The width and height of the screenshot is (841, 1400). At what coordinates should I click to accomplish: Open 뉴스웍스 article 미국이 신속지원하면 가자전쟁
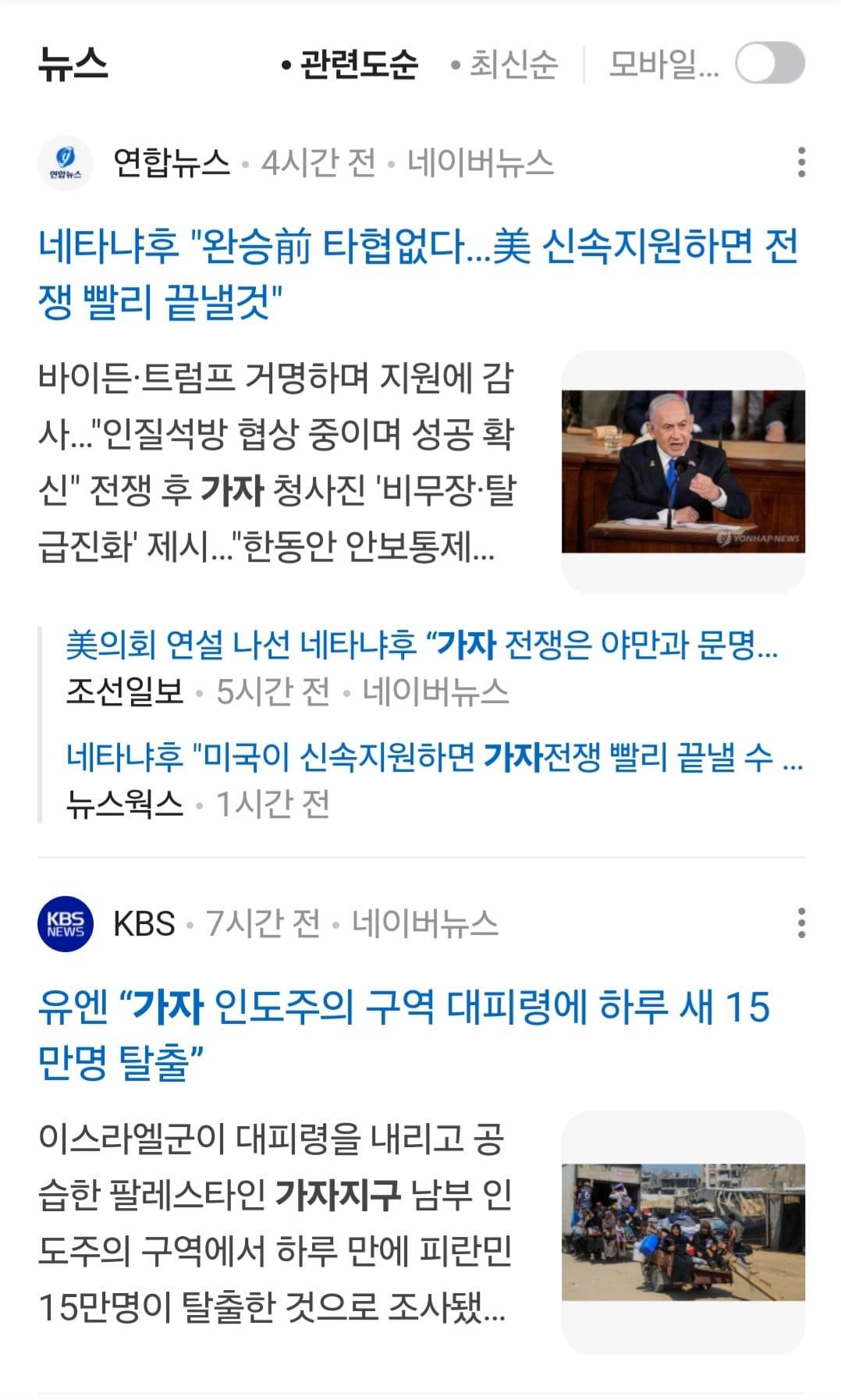point(434,756)
